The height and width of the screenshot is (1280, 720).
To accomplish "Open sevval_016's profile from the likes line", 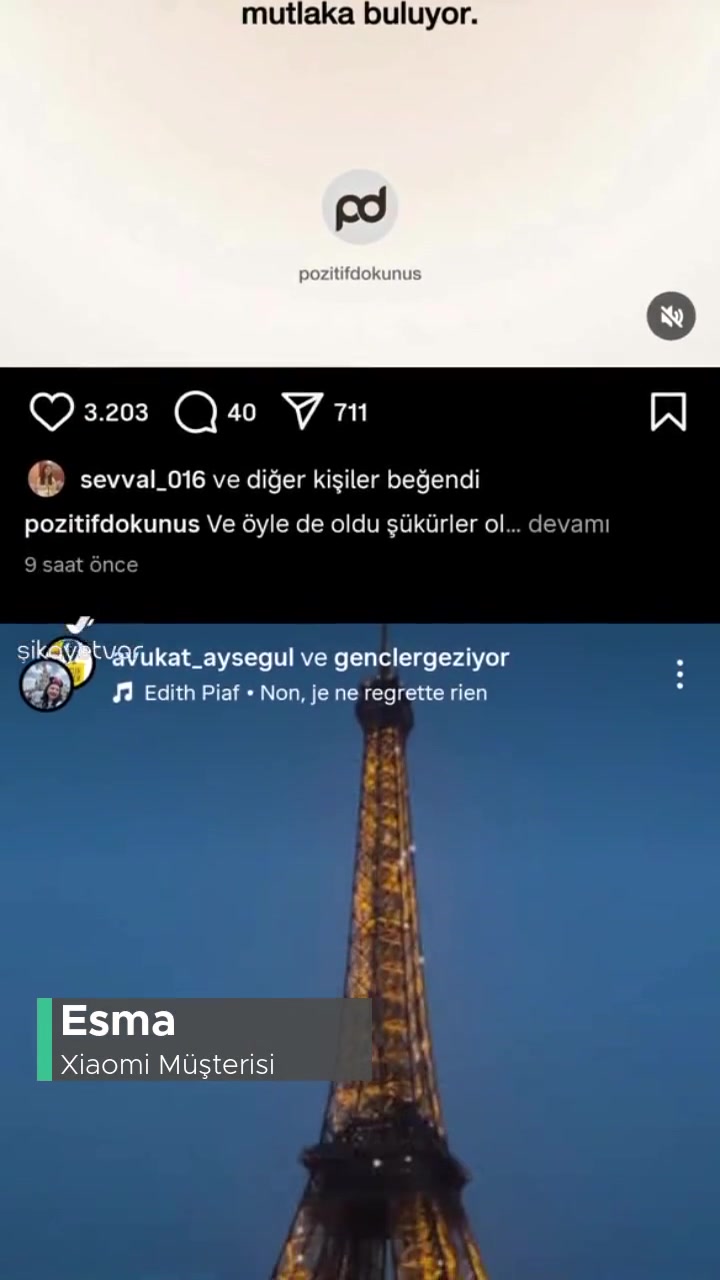I will pos(143,479).
